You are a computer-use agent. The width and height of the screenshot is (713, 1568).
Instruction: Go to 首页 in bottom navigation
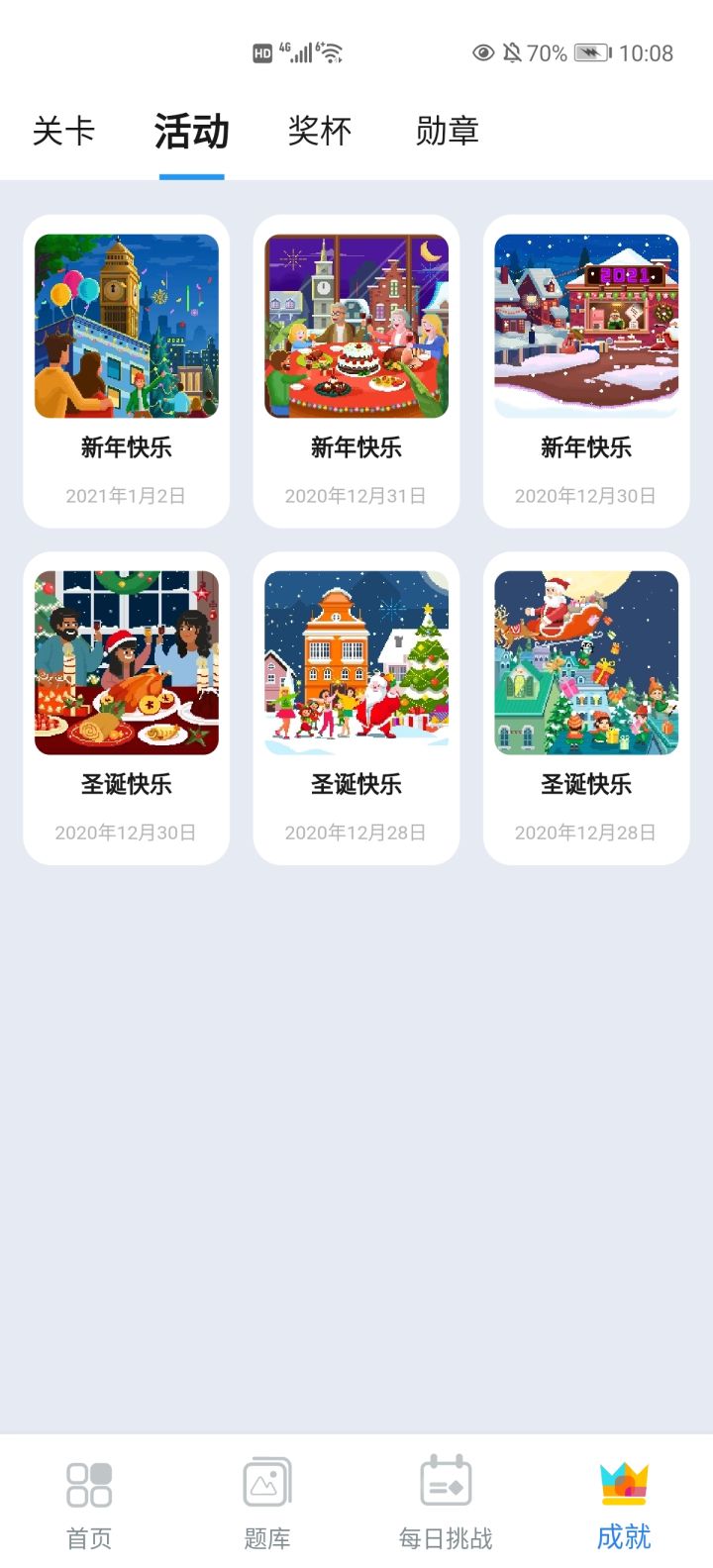pos(89,1503)
